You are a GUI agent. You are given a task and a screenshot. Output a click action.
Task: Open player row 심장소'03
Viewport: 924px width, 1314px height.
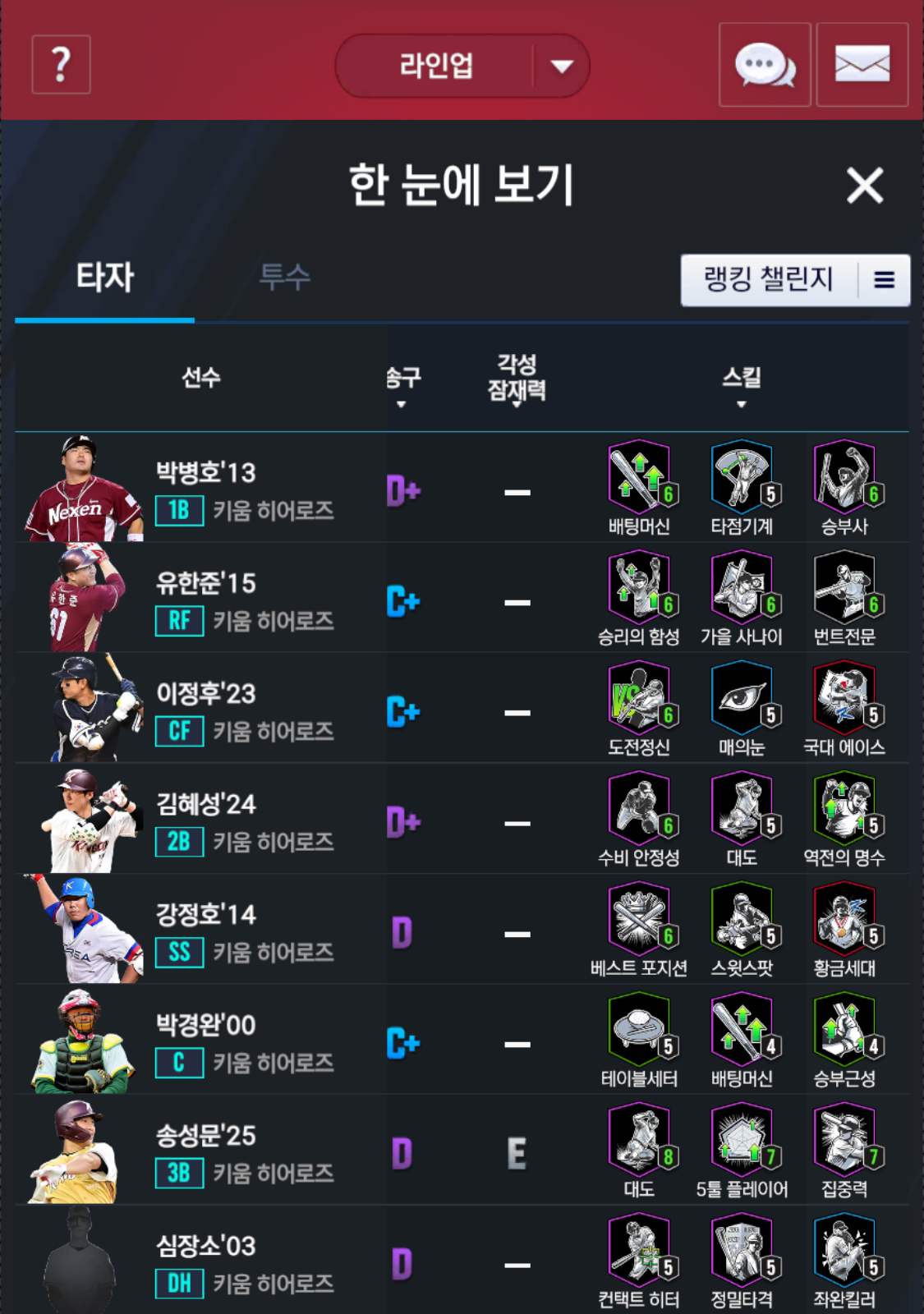click(205, 1263)
